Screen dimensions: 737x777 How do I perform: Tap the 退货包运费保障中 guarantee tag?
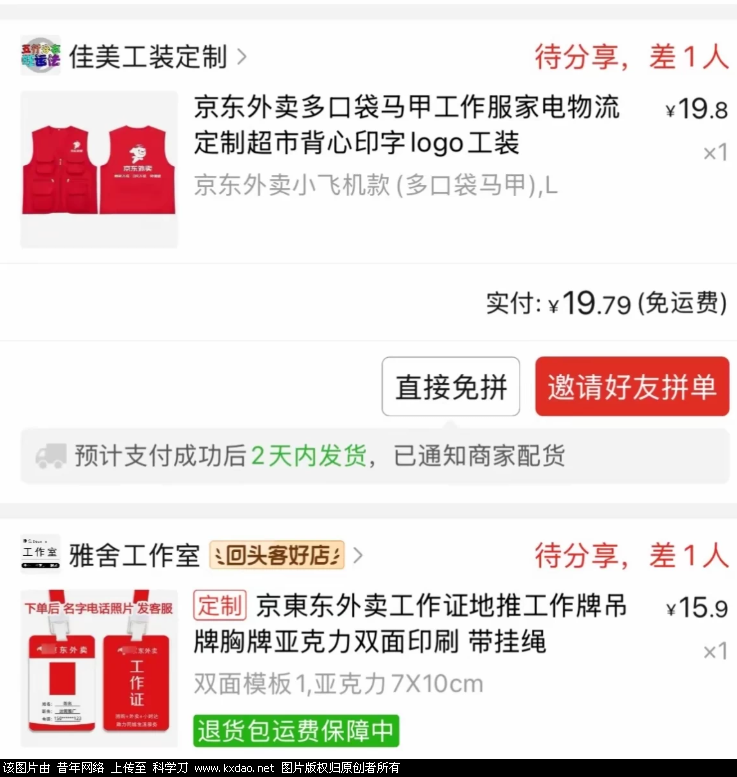point(296,731)
